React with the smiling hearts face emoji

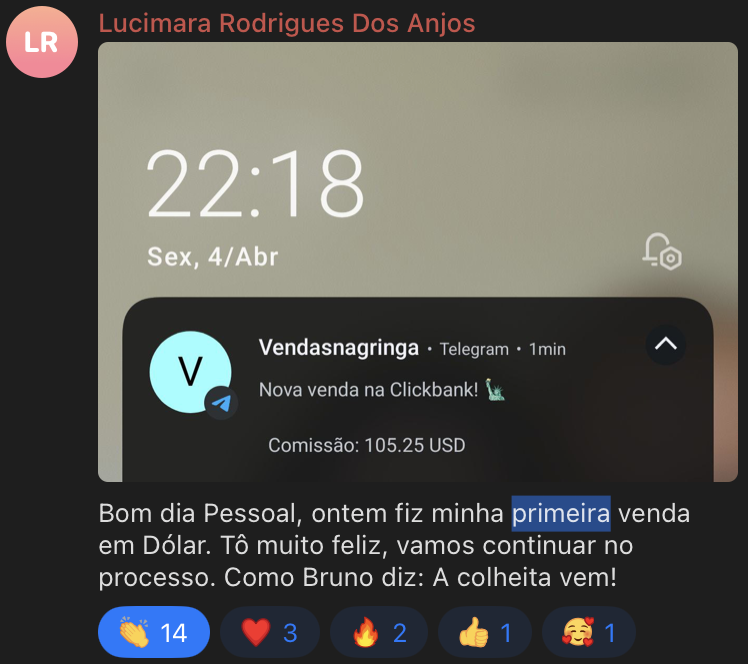588,633
